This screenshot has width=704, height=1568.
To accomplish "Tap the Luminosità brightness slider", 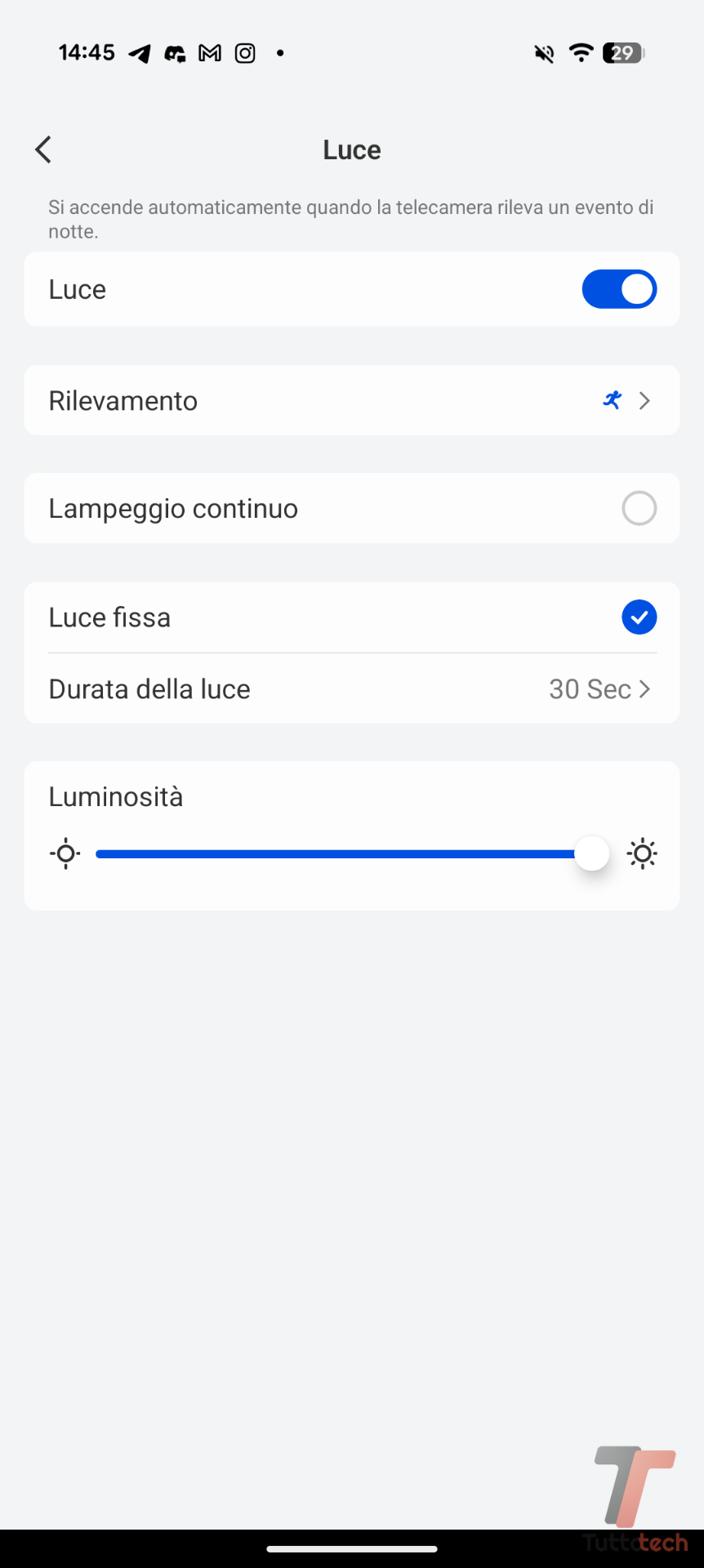I will click(x=343, y=854).
